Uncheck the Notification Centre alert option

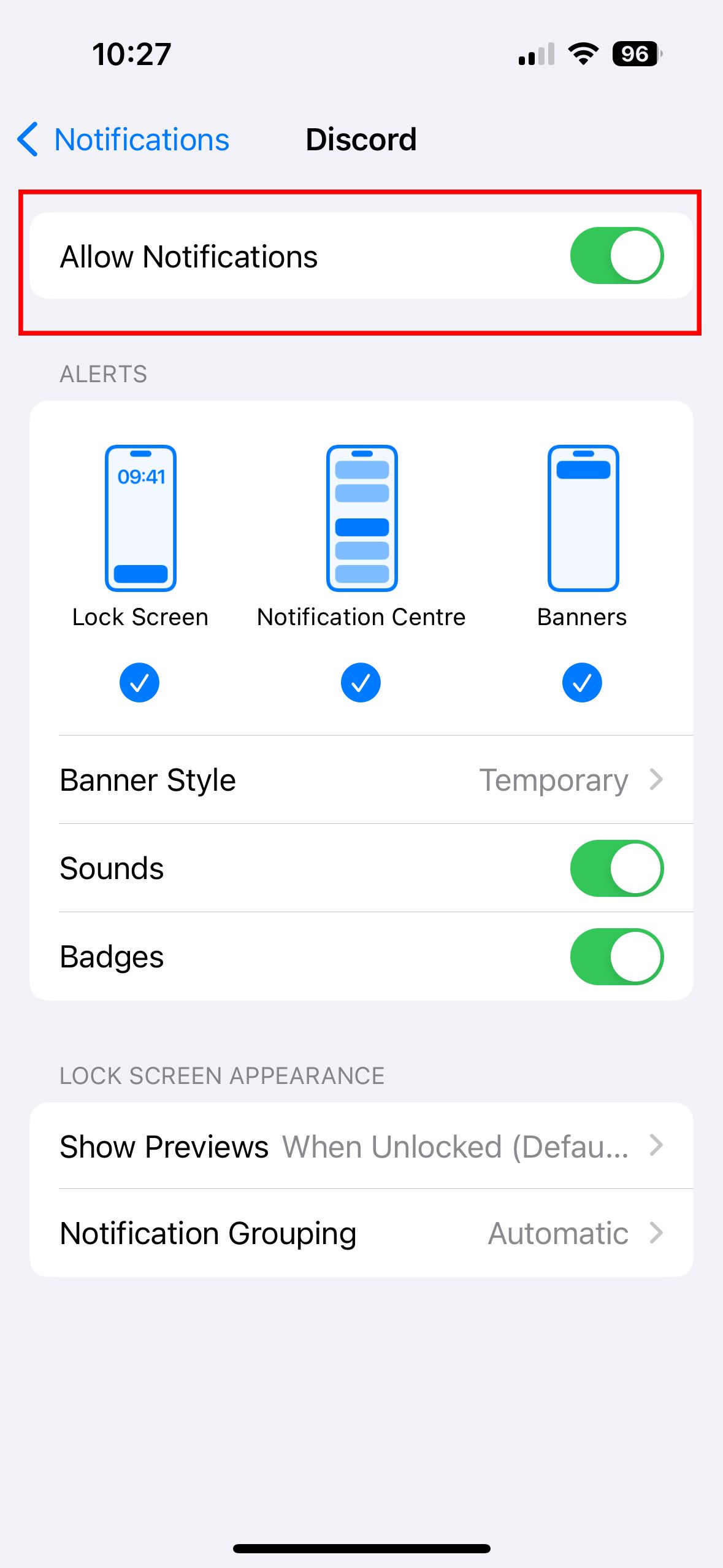[361, 682]
